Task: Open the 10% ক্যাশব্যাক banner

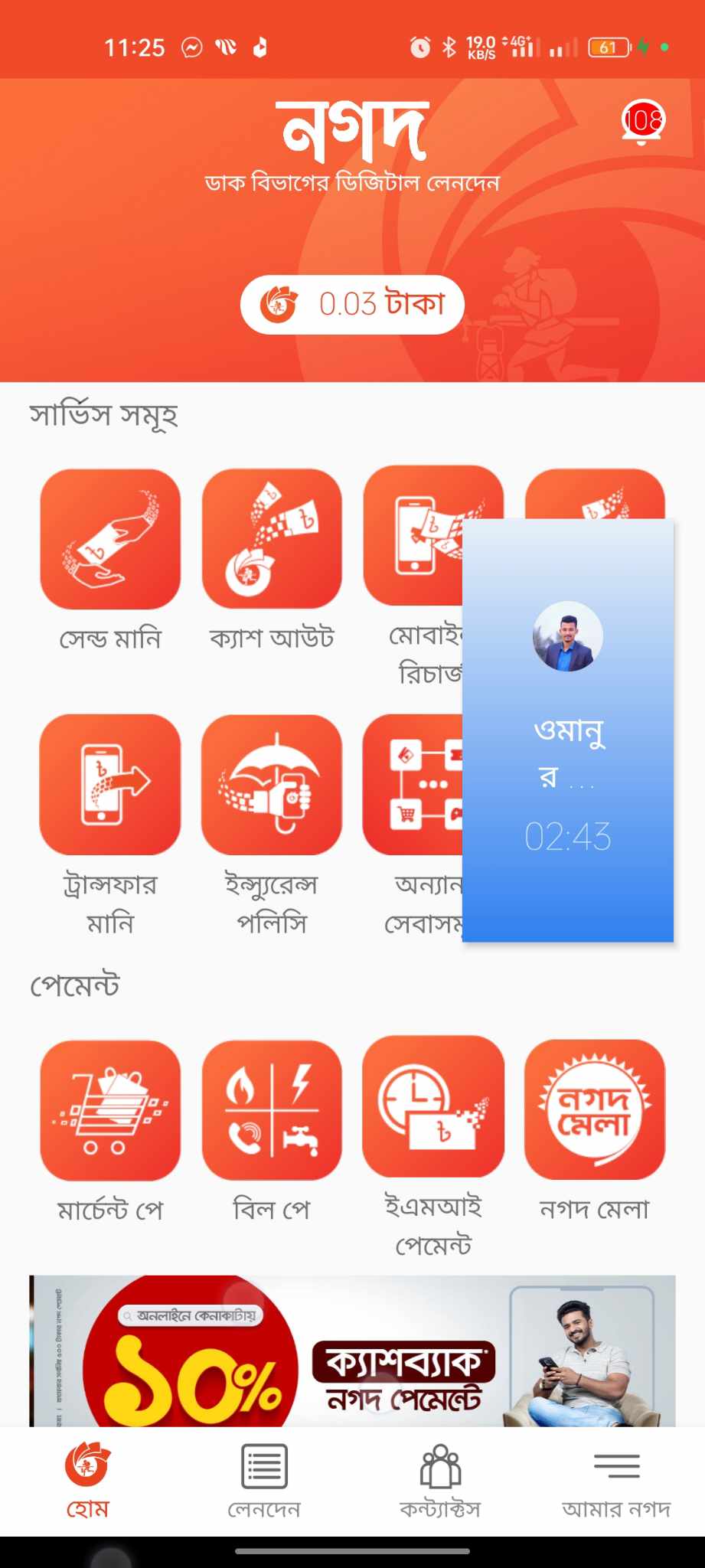Action: tap(352, 1351)
